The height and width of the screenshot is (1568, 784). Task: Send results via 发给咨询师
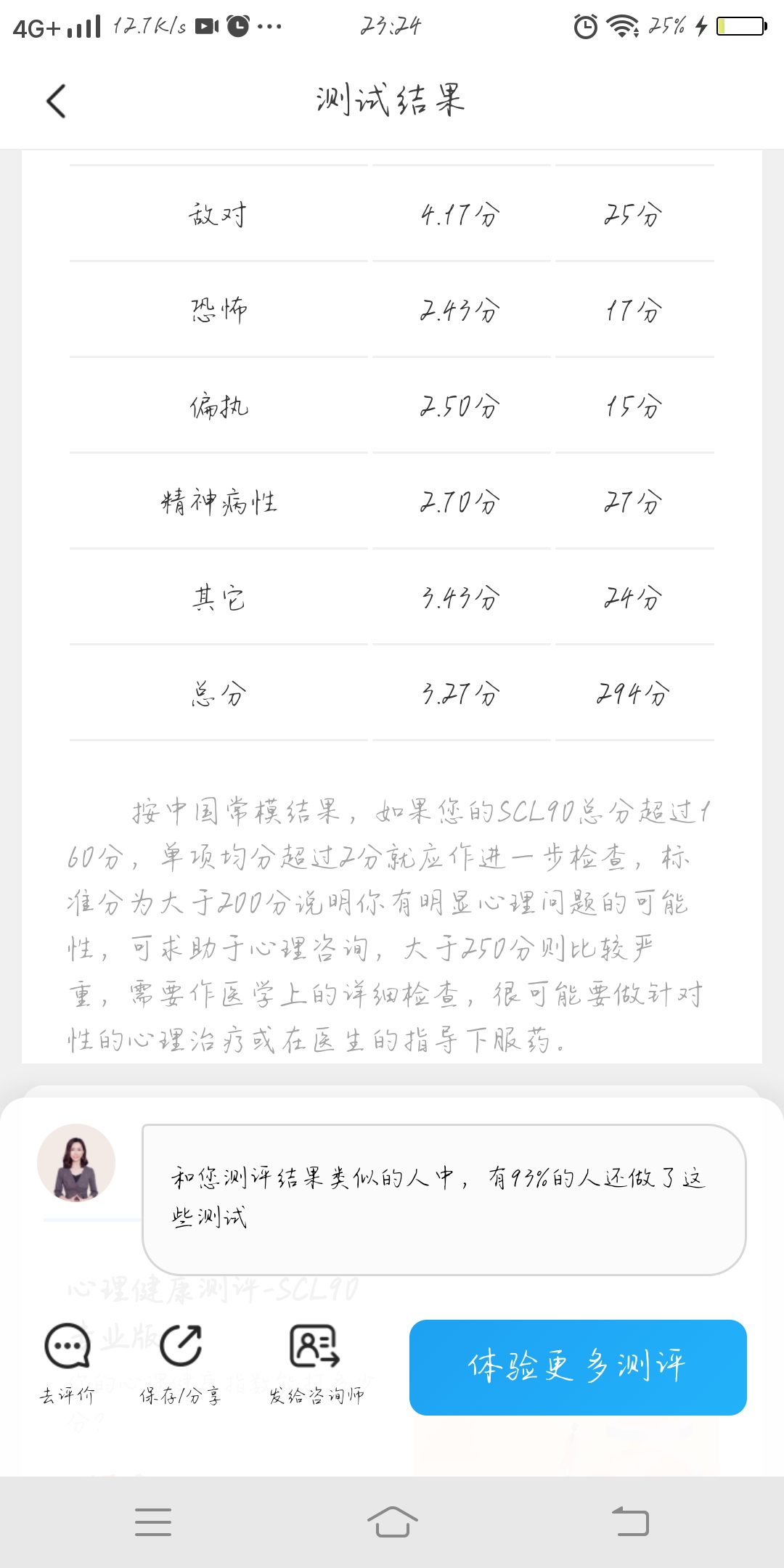click(316, 1363)
